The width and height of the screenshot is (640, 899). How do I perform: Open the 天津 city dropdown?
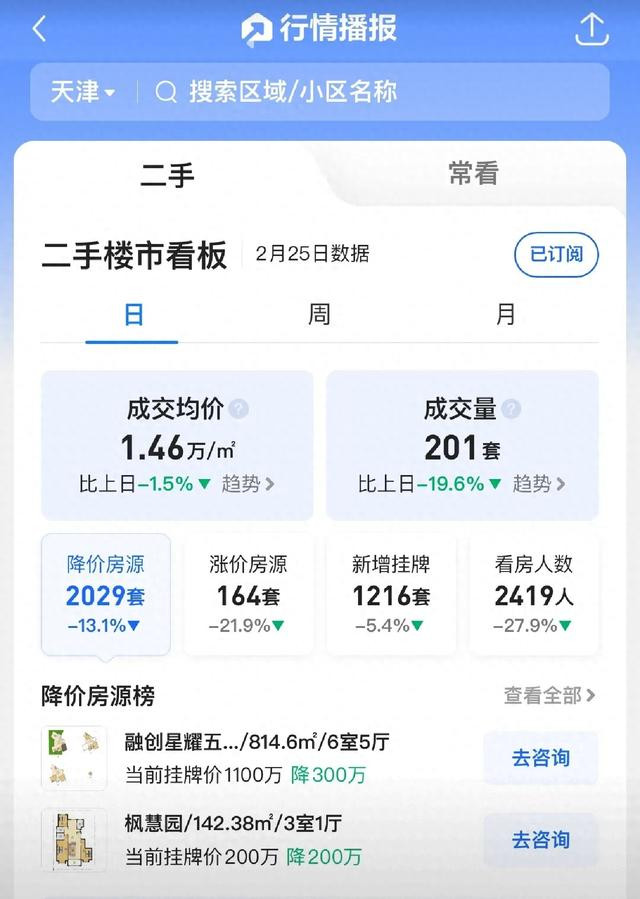click(x=83, y=92)
